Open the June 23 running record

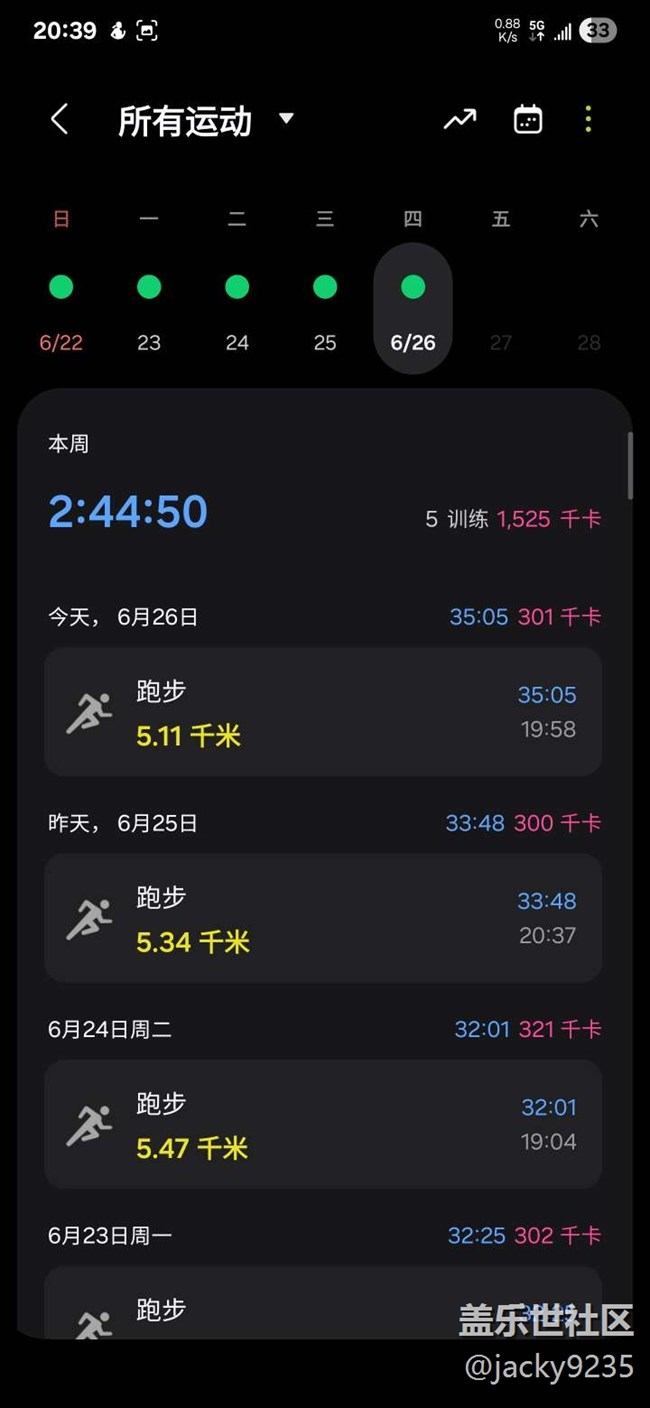pyautogui.click(x=323, y=1302)
